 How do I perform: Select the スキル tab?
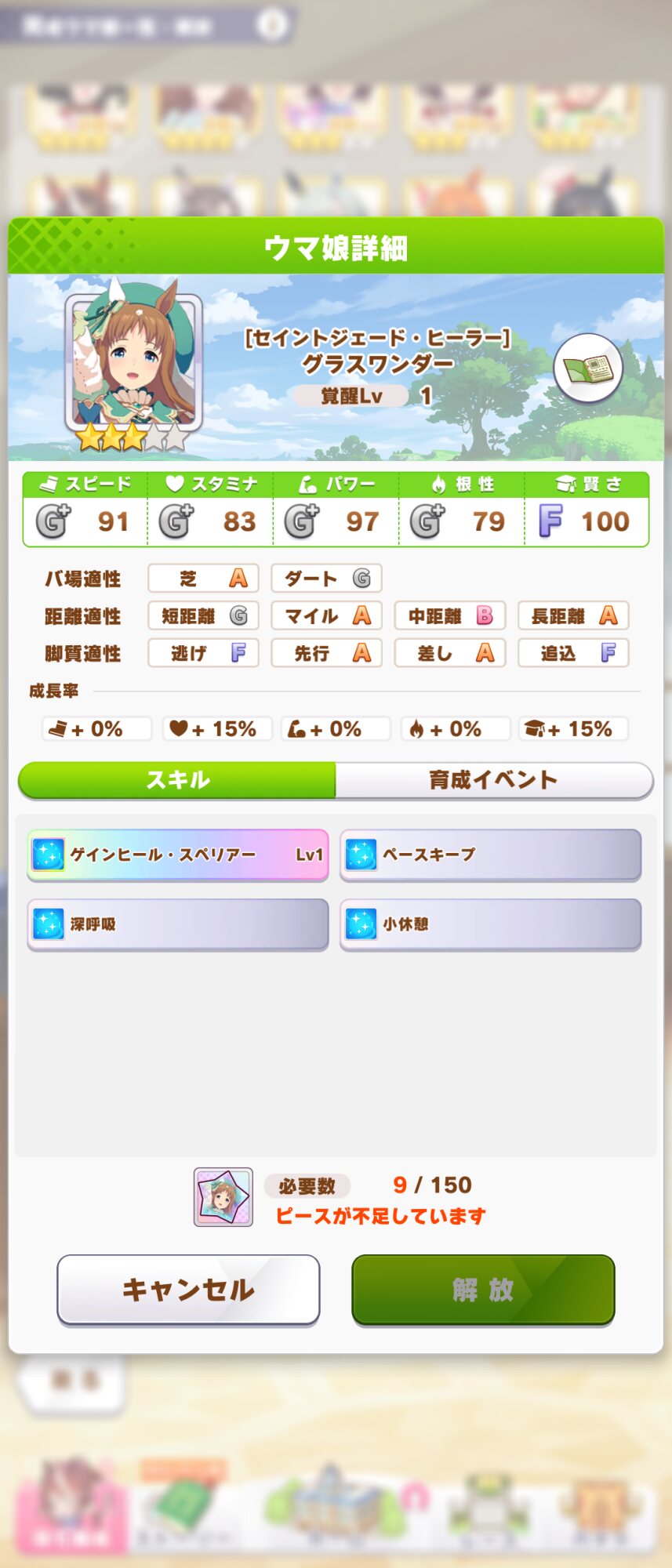coord(178,780)
